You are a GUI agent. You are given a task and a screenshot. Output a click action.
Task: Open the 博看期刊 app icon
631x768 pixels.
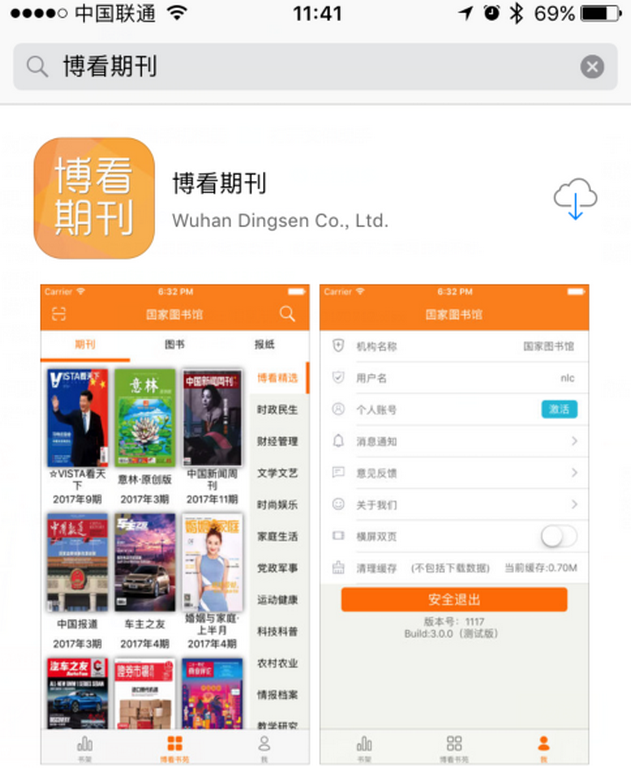(x=95, y=198)
